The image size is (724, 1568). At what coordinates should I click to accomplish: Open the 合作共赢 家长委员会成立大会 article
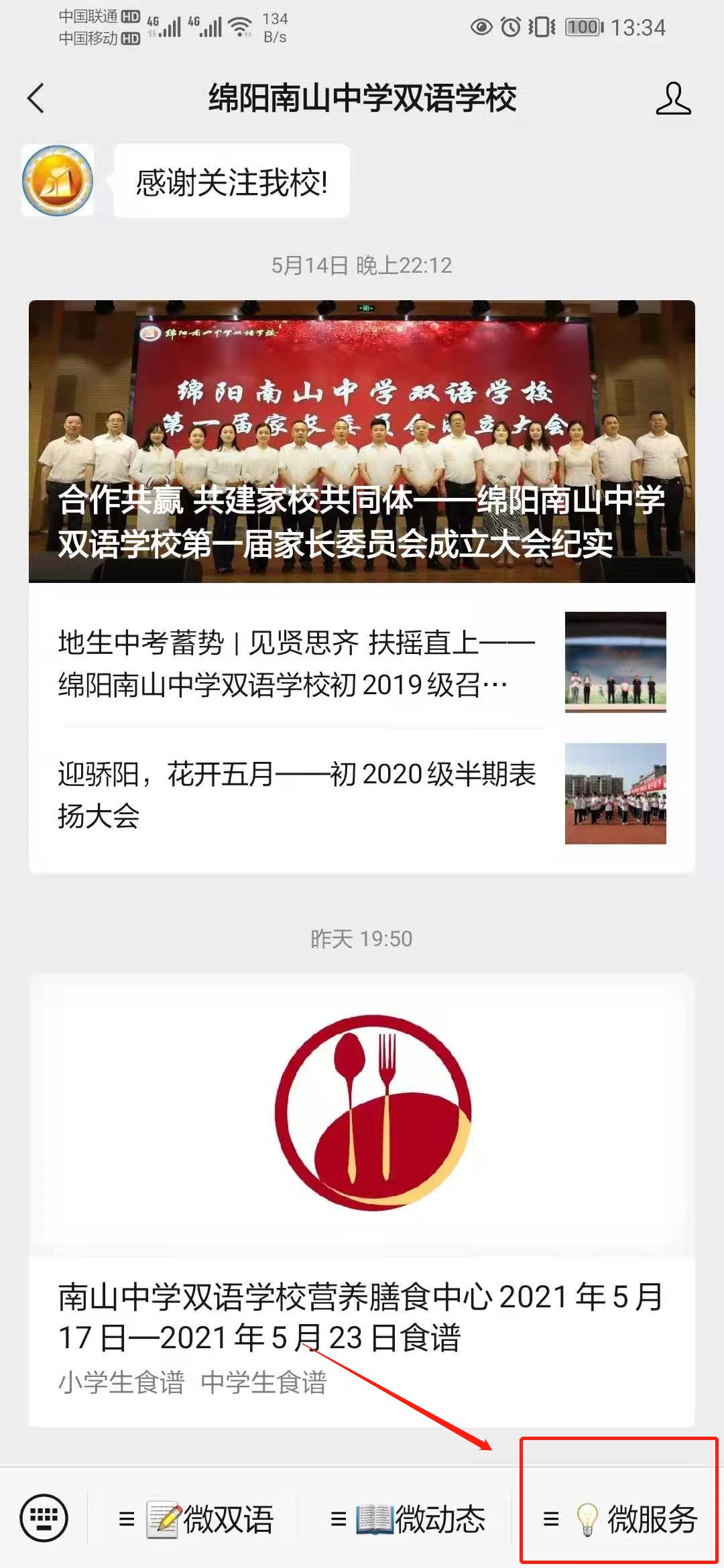click(x=361, y=442)
